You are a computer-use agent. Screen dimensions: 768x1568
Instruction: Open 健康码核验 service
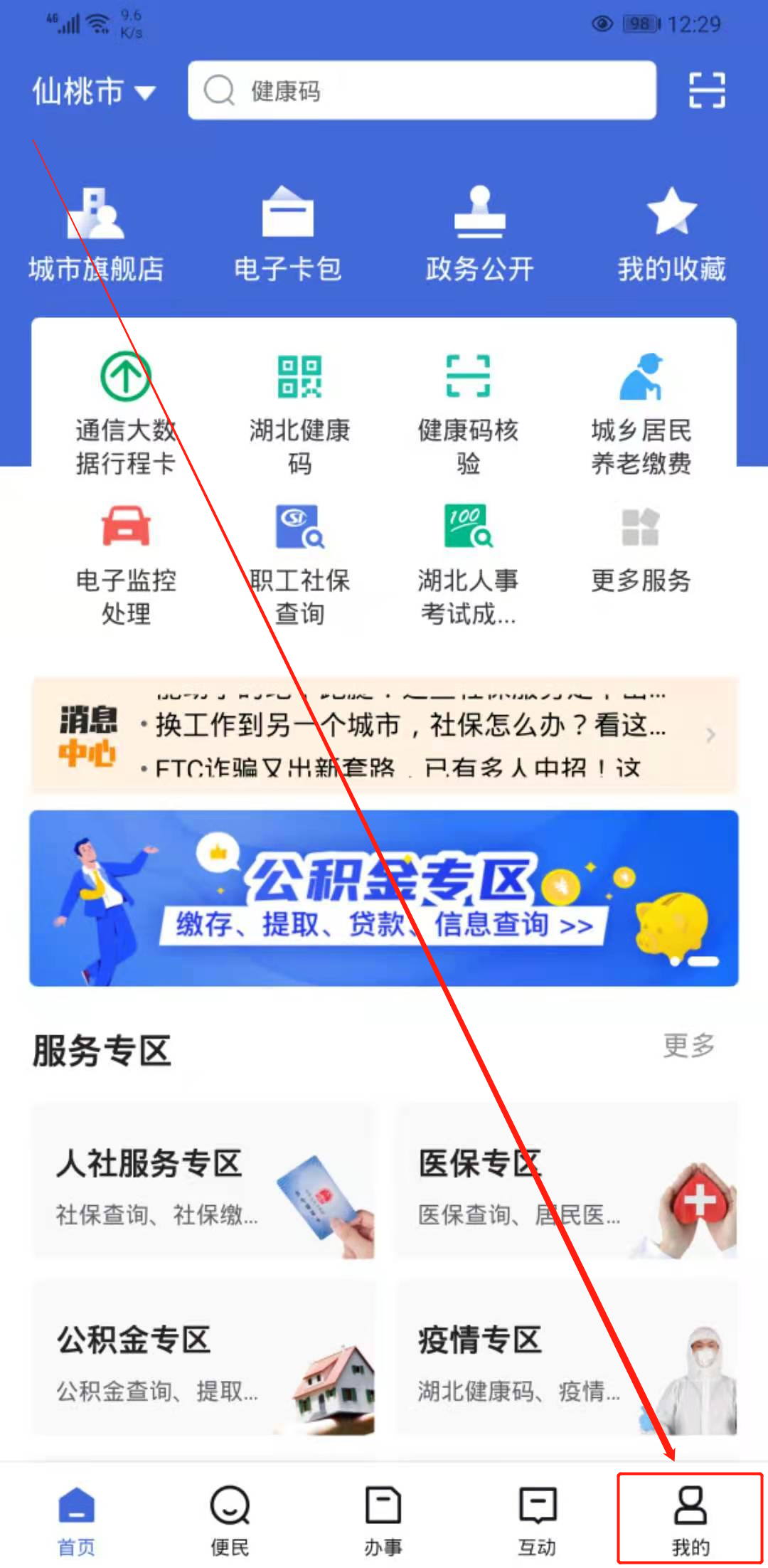468,413
